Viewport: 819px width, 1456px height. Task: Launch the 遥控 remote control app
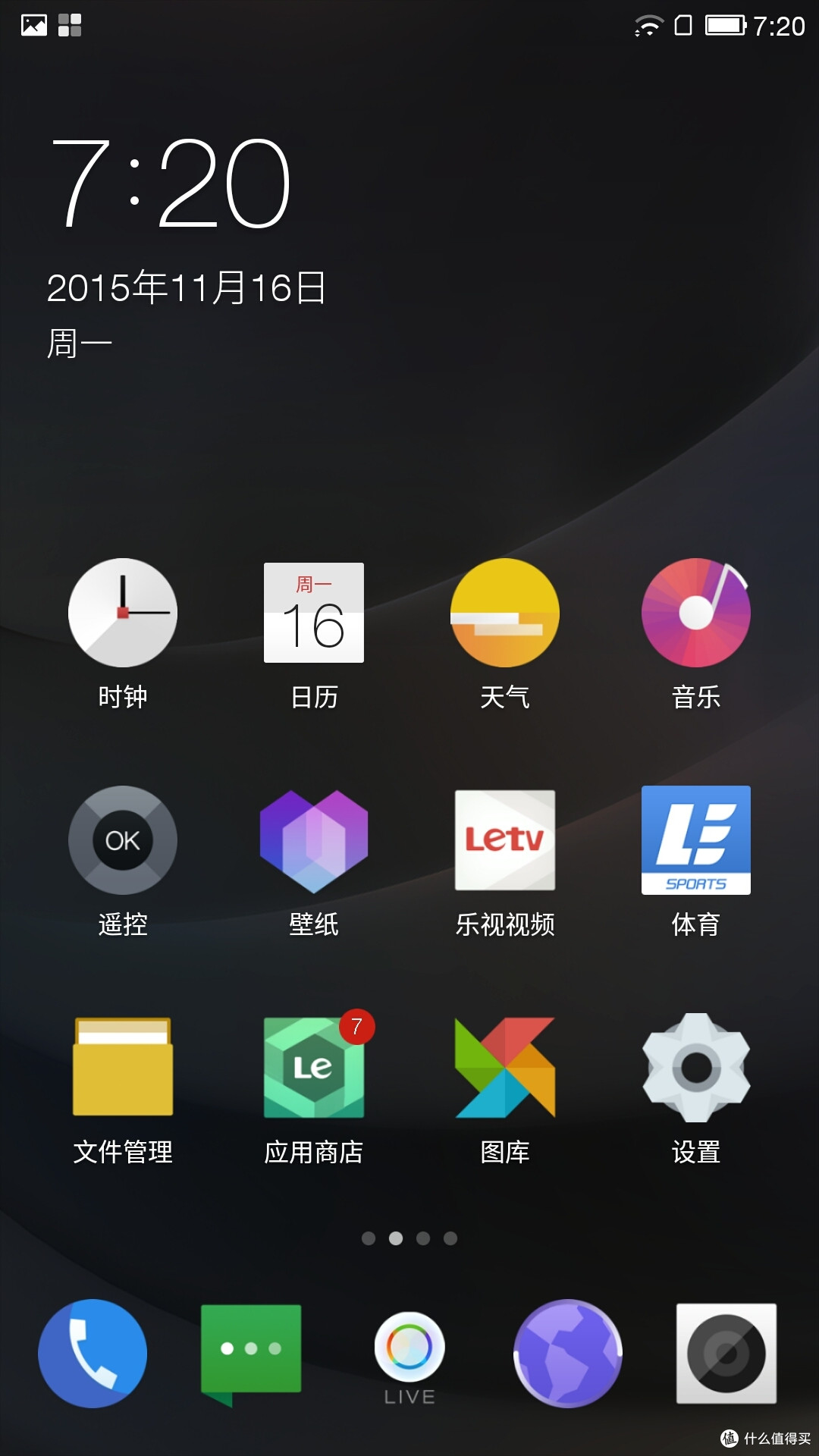coord(122,839)
